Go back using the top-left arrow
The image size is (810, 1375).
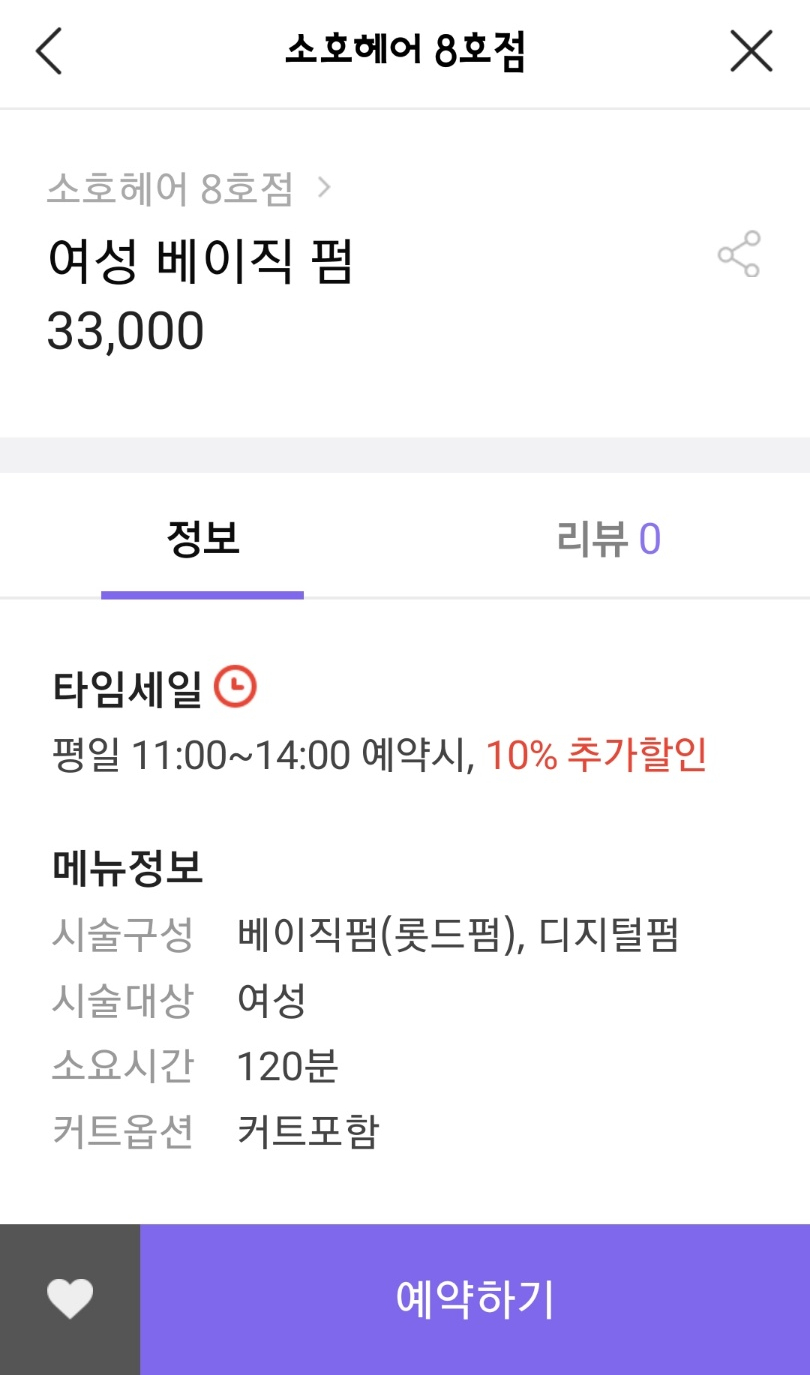tap(49, 52)
